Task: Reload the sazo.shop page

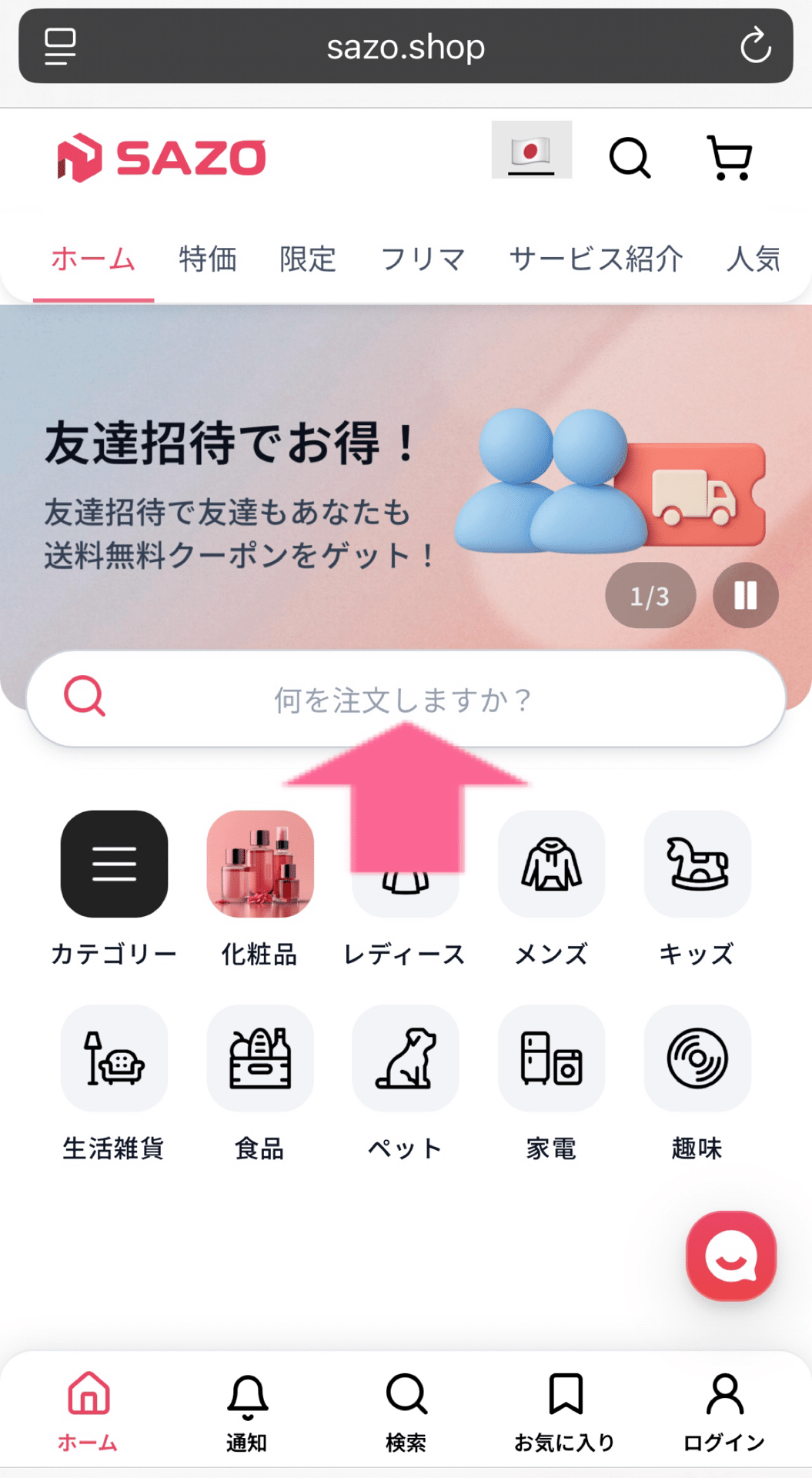Action: click(x=757, y=47)
